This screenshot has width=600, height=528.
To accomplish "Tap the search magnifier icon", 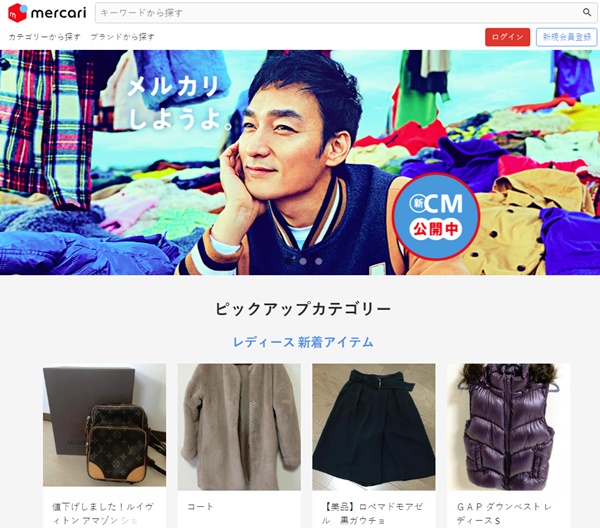I will pyautogui.click(x=587, y=13).
